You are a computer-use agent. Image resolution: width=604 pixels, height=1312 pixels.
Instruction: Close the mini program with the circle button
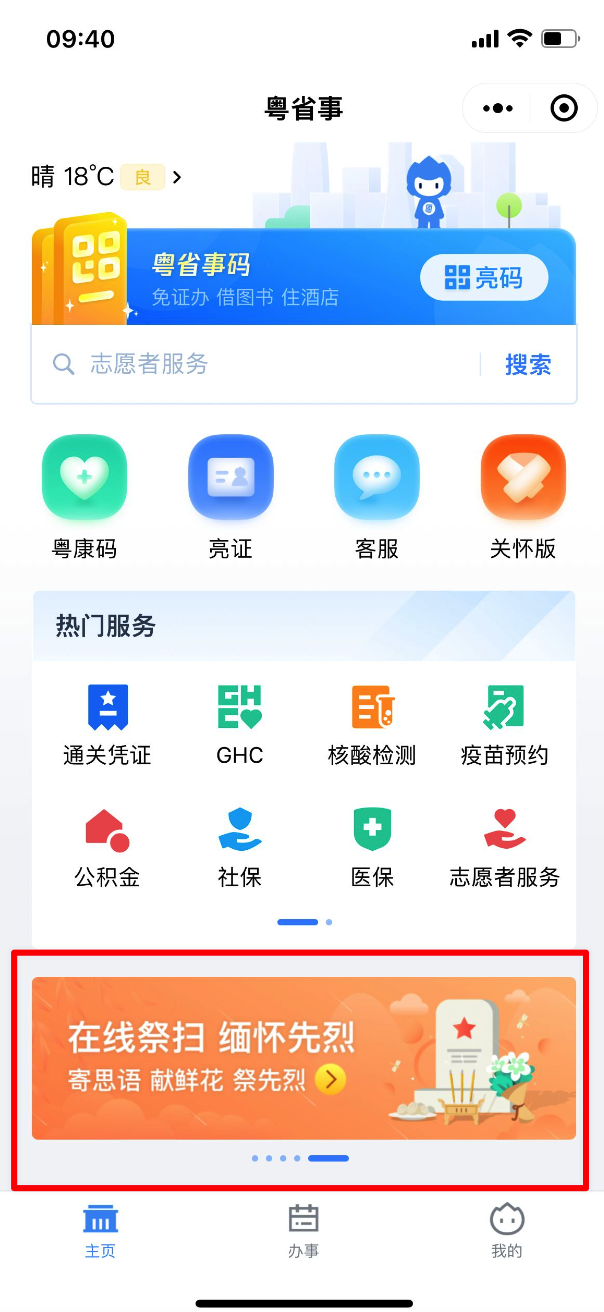click(x=564, y=108)
